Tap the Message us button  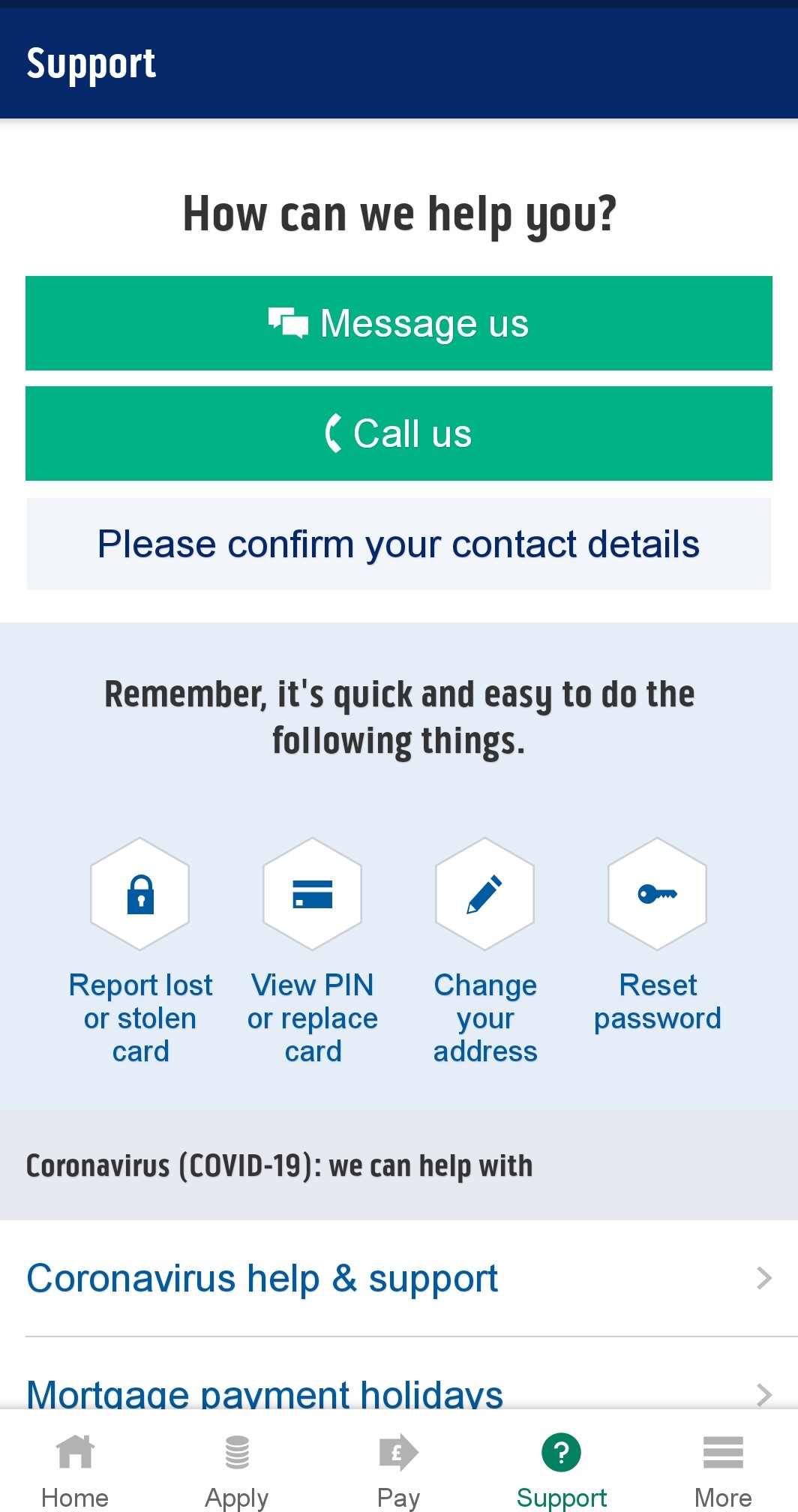click(399, 323)
